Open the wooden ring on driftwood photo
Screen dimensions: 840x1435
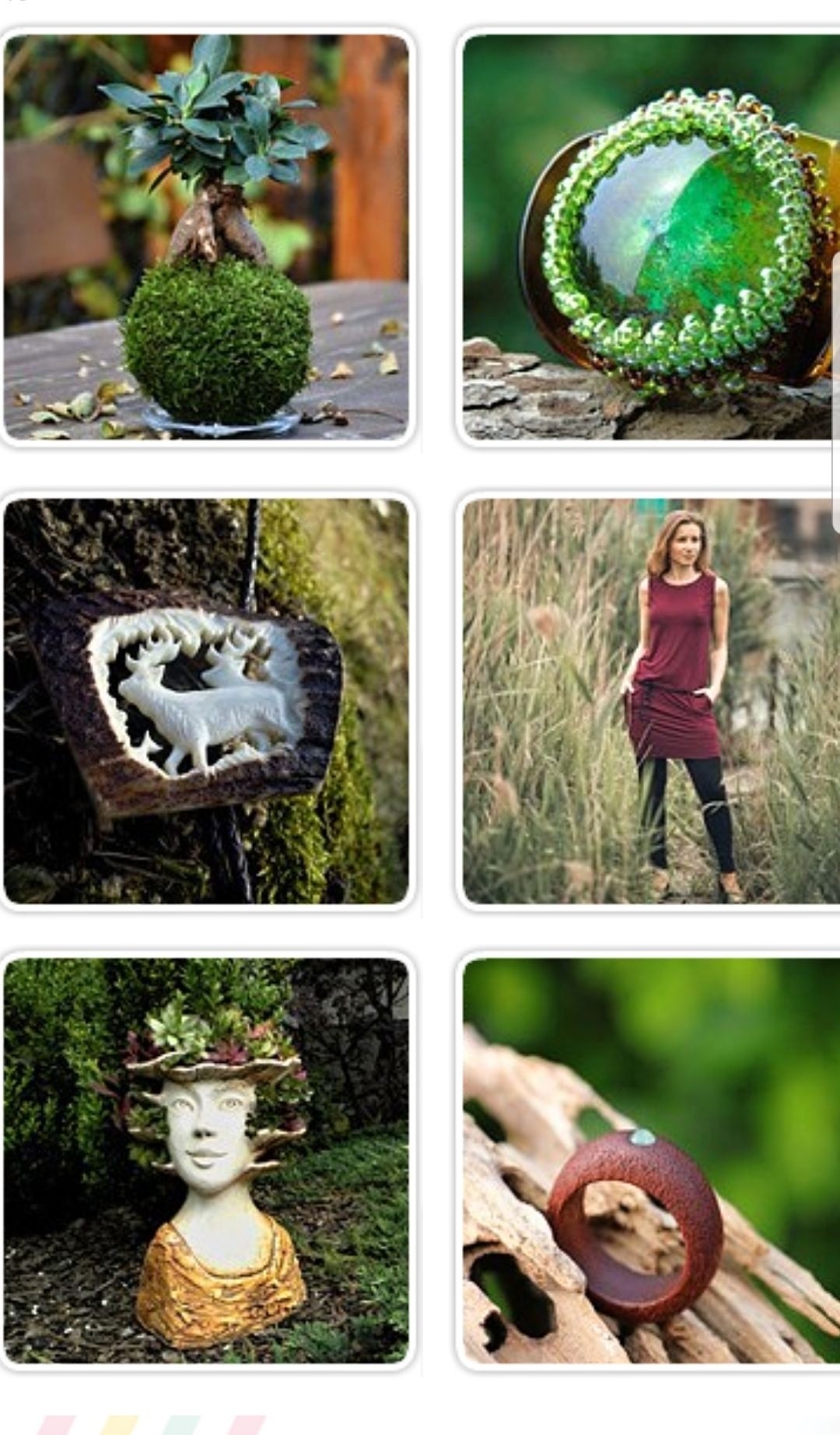649,1161
